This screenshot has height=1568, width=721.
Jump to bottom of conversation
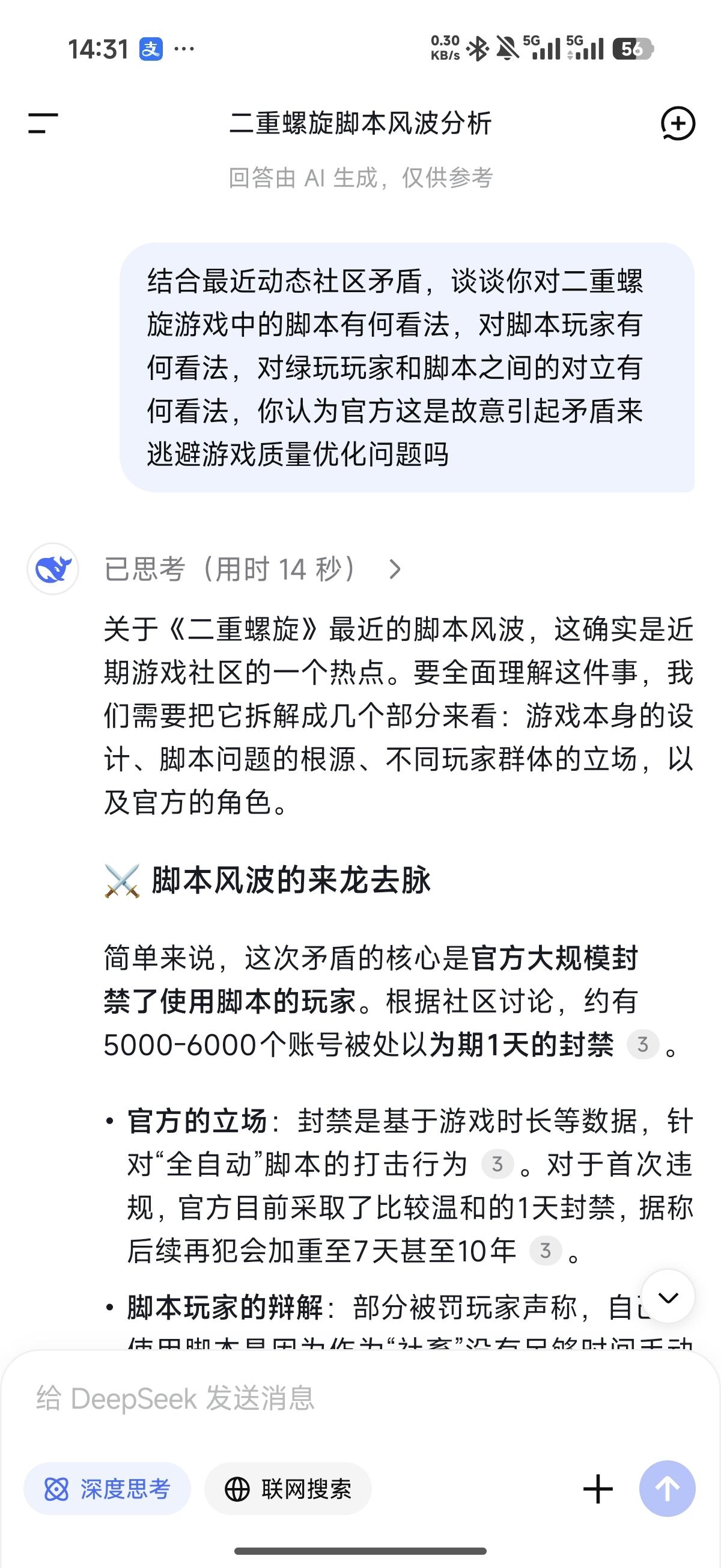pyautogui.click(x=668, y=1297)
